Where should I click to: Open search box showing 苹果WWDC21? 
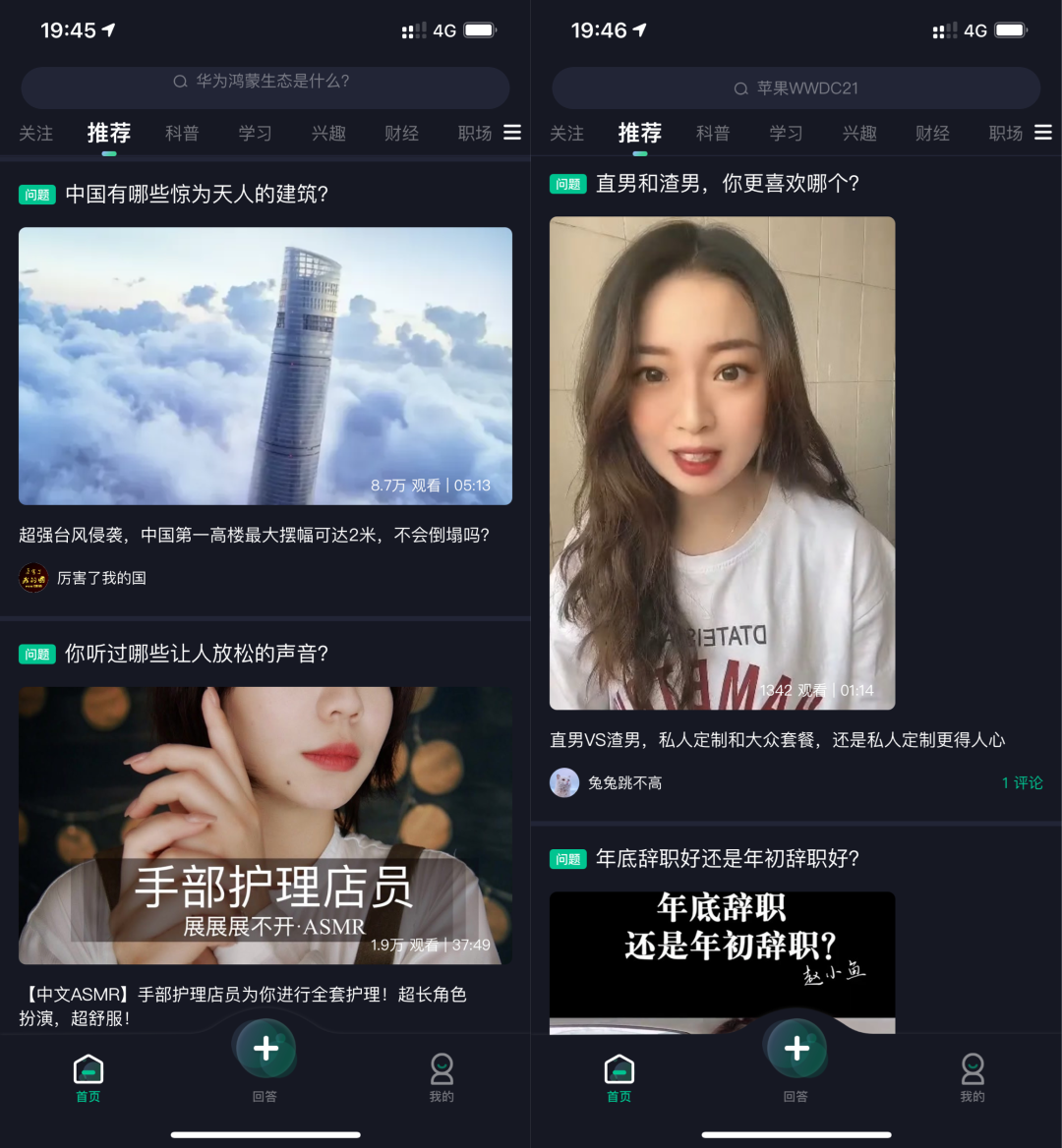coord(796,88)
